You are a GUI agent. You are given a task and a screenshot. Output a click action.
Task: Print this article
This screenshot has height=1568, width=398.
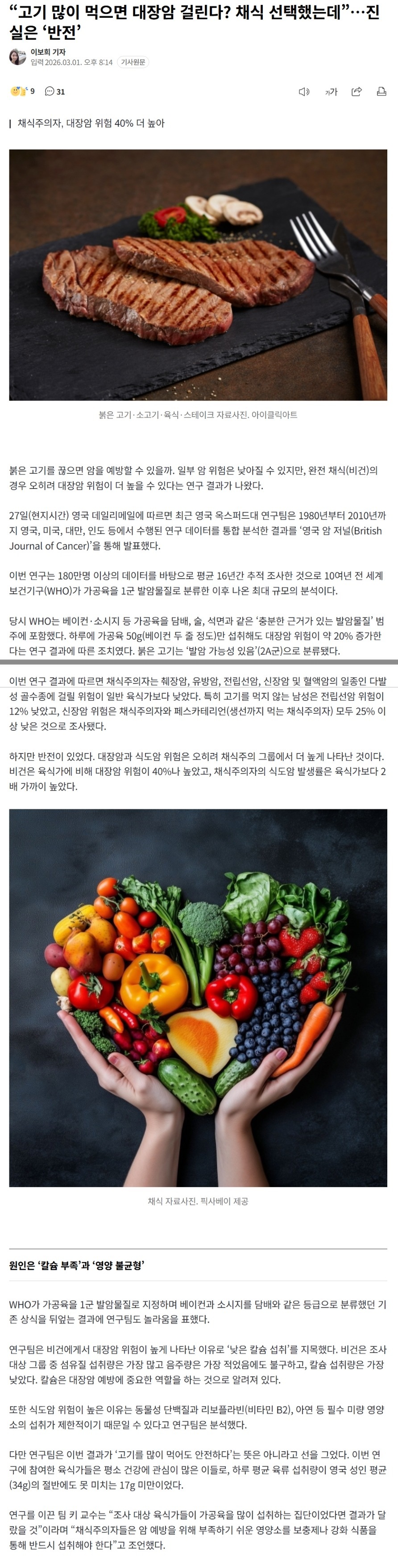[381, 91]
